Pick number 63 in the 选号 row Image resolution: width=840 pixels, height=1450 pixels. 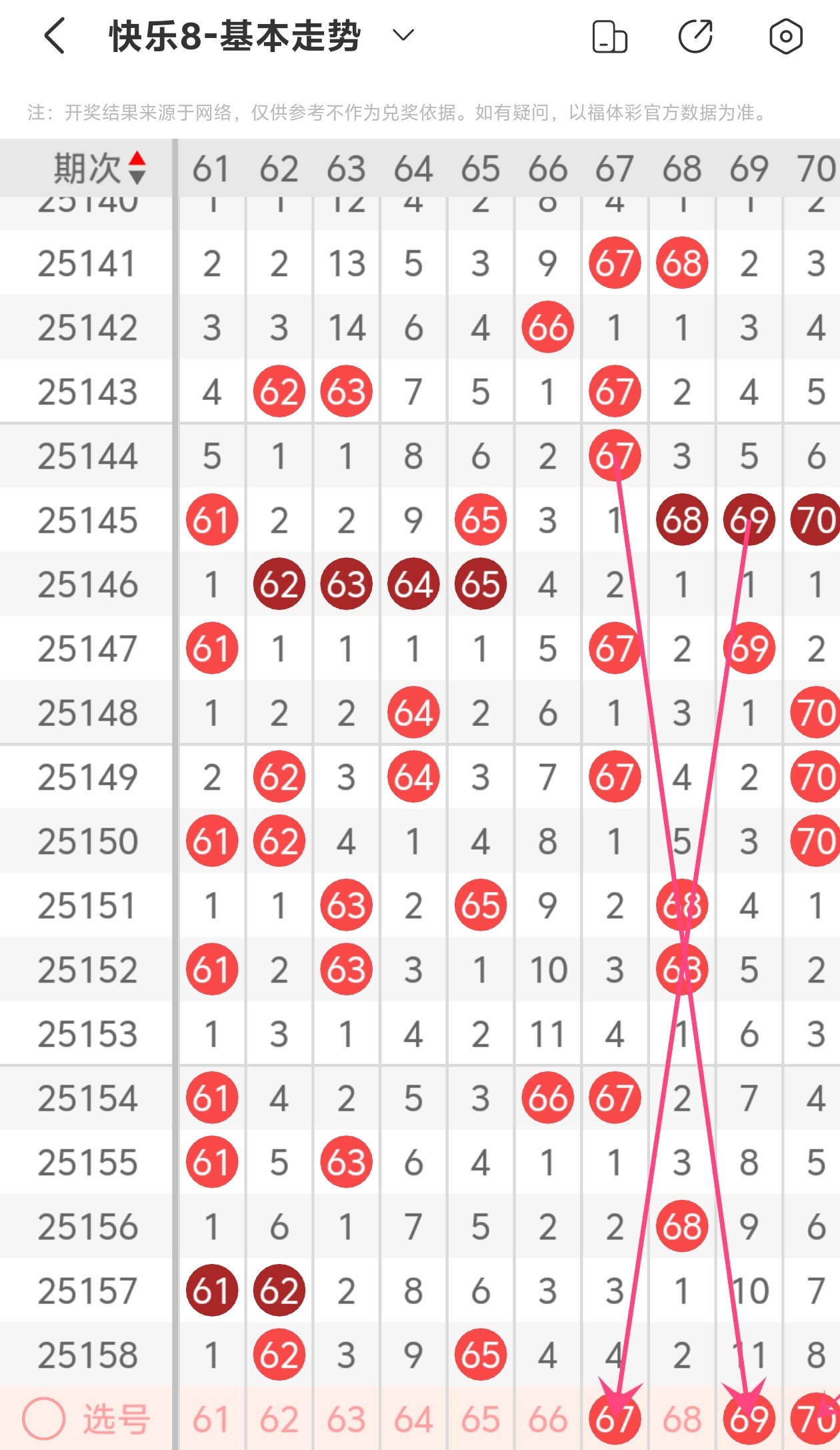pos(346,1419)
